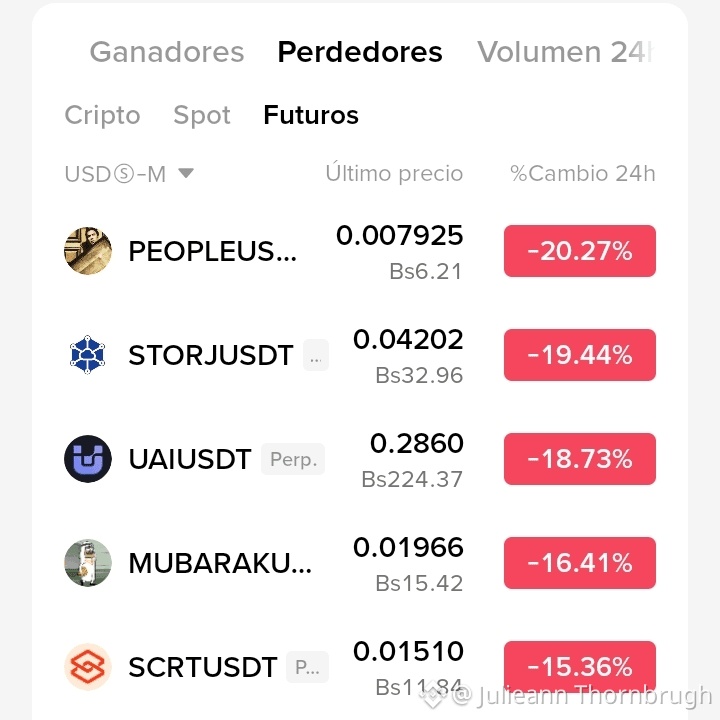The width and height of the screenshot is (720, 720).
Task: Select the Perdedores tab
Action: 360,52
